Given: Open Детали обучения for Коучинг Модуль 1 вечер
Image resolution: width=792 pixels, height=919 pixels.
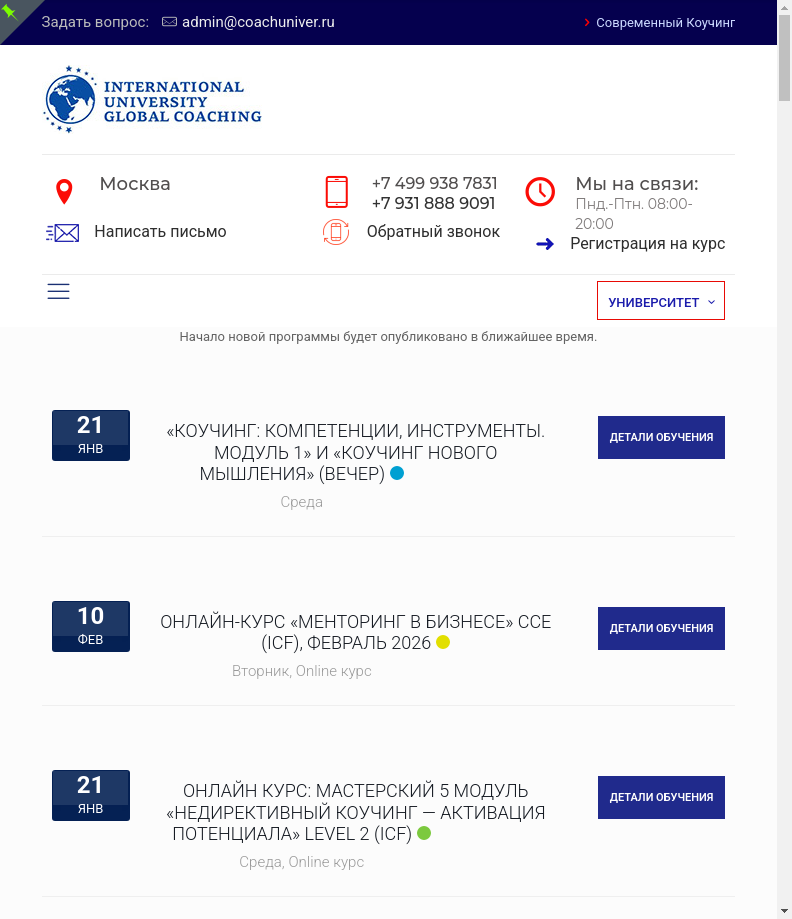Looking at the screenshot, I should coord(661,437).
